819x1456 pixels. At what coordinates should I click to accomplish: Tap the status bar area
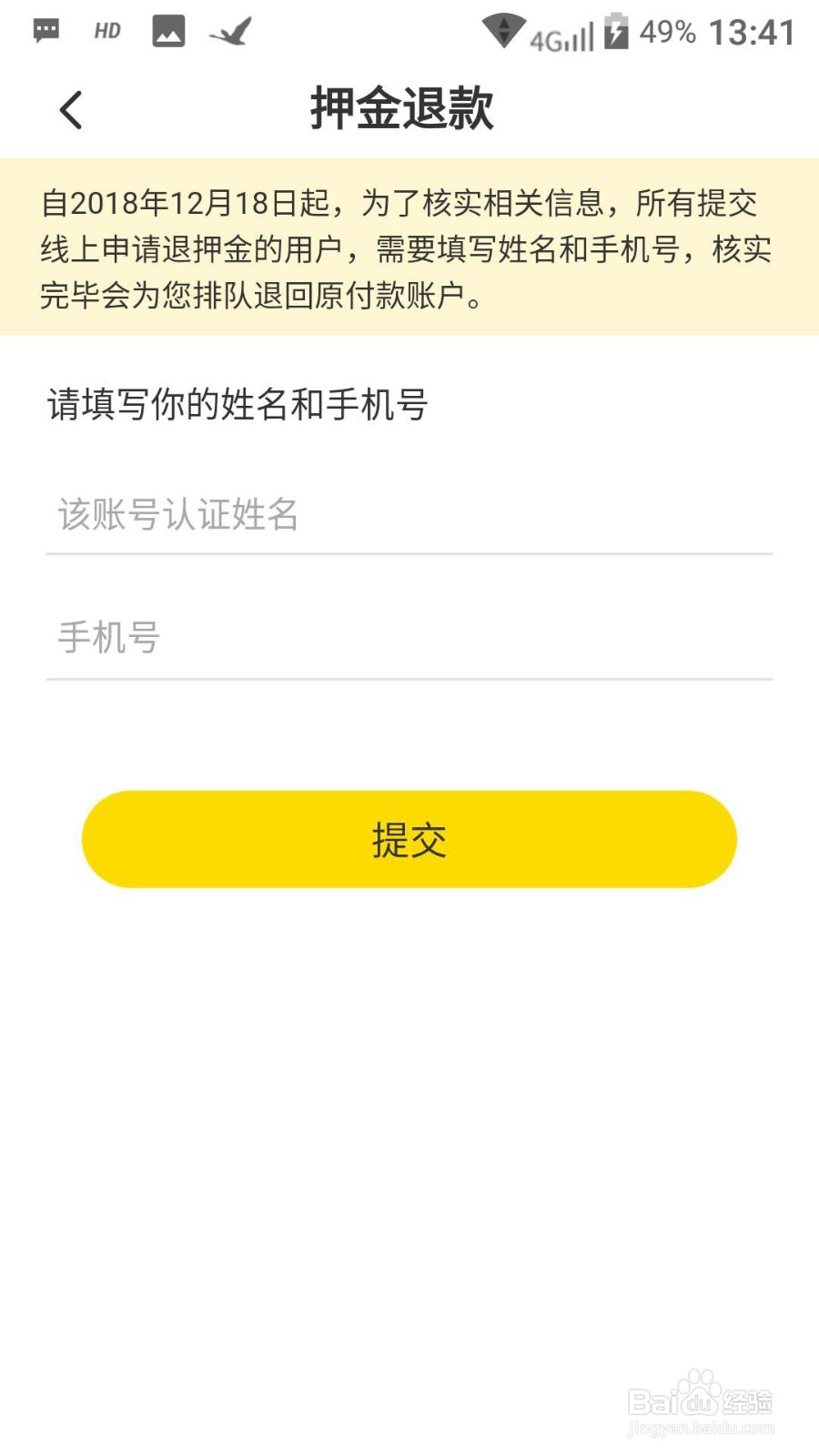coord(409,30)
